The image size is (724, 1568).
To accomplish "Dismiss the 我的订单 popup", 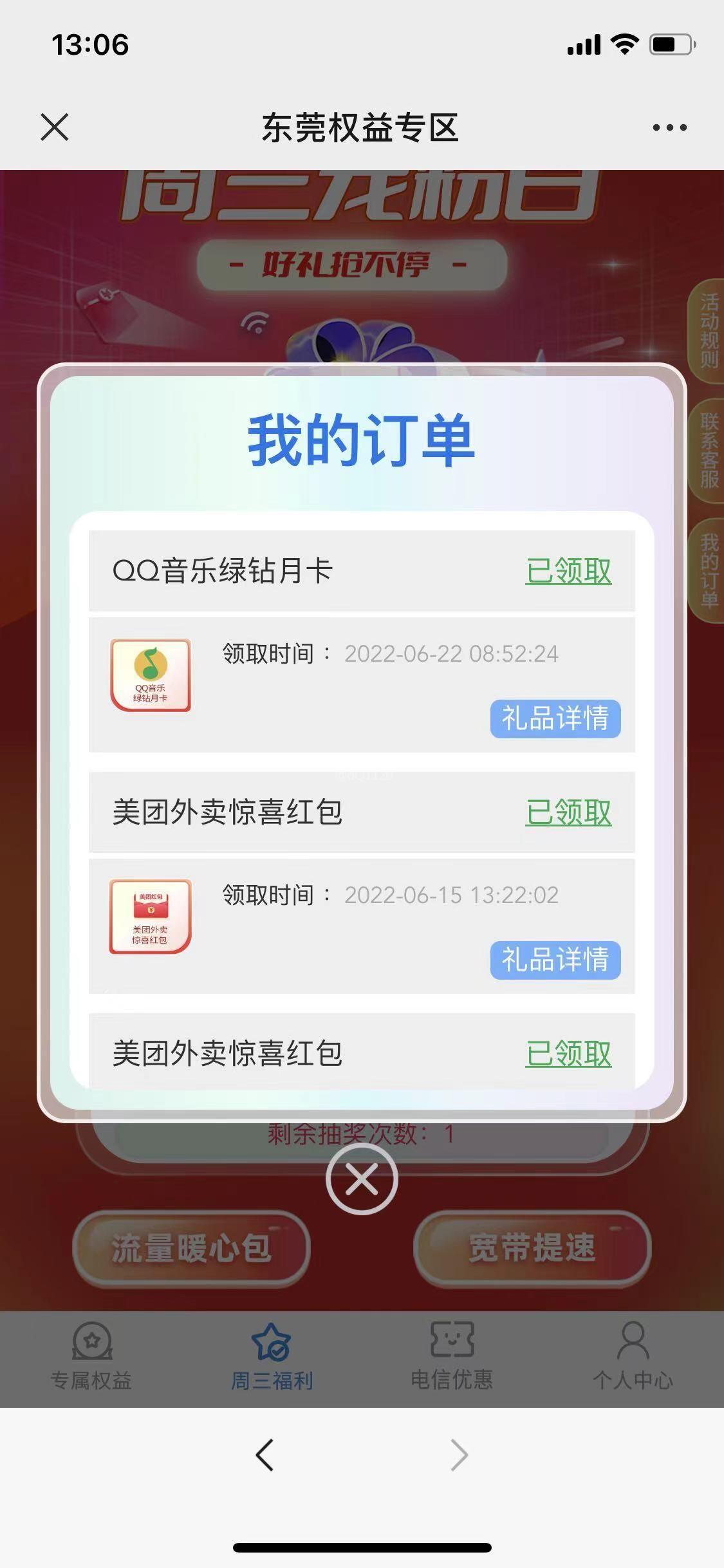I will click(x=362, y=1180).
